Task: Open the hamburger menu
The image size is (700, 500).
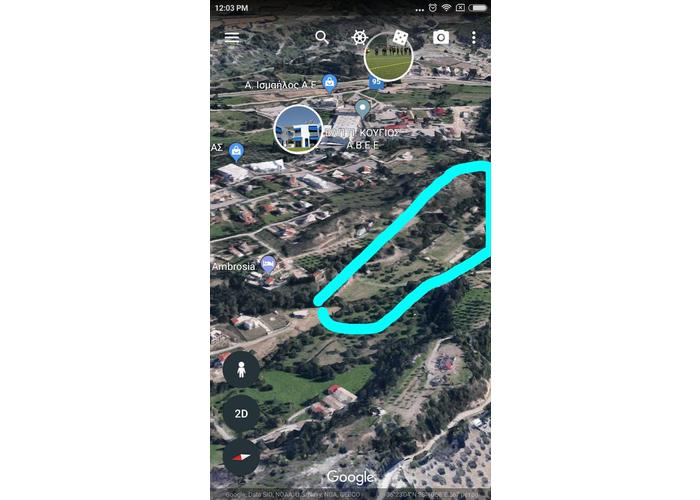Action: click(232, 37)
